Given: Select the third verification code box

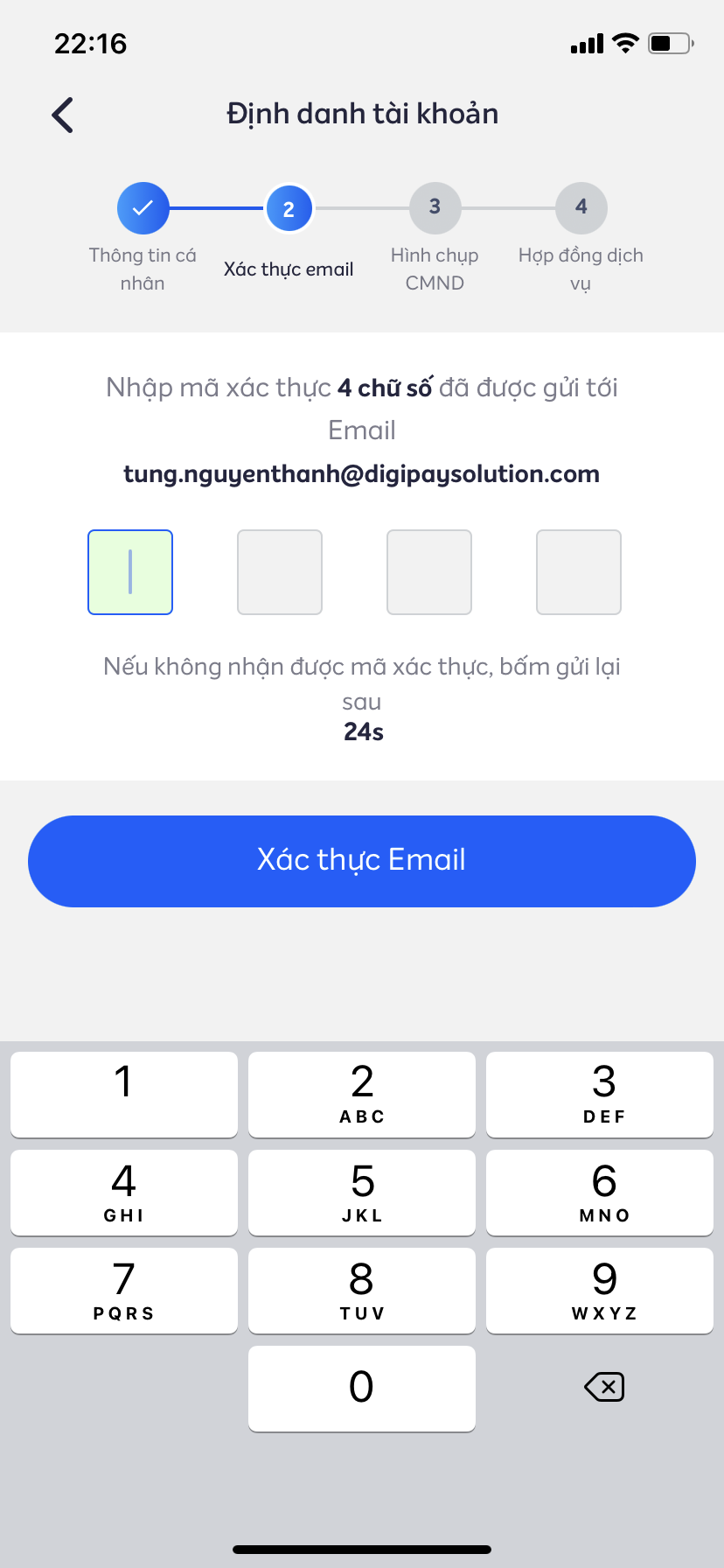Looking at the screenshot, I should pos(429,572).
